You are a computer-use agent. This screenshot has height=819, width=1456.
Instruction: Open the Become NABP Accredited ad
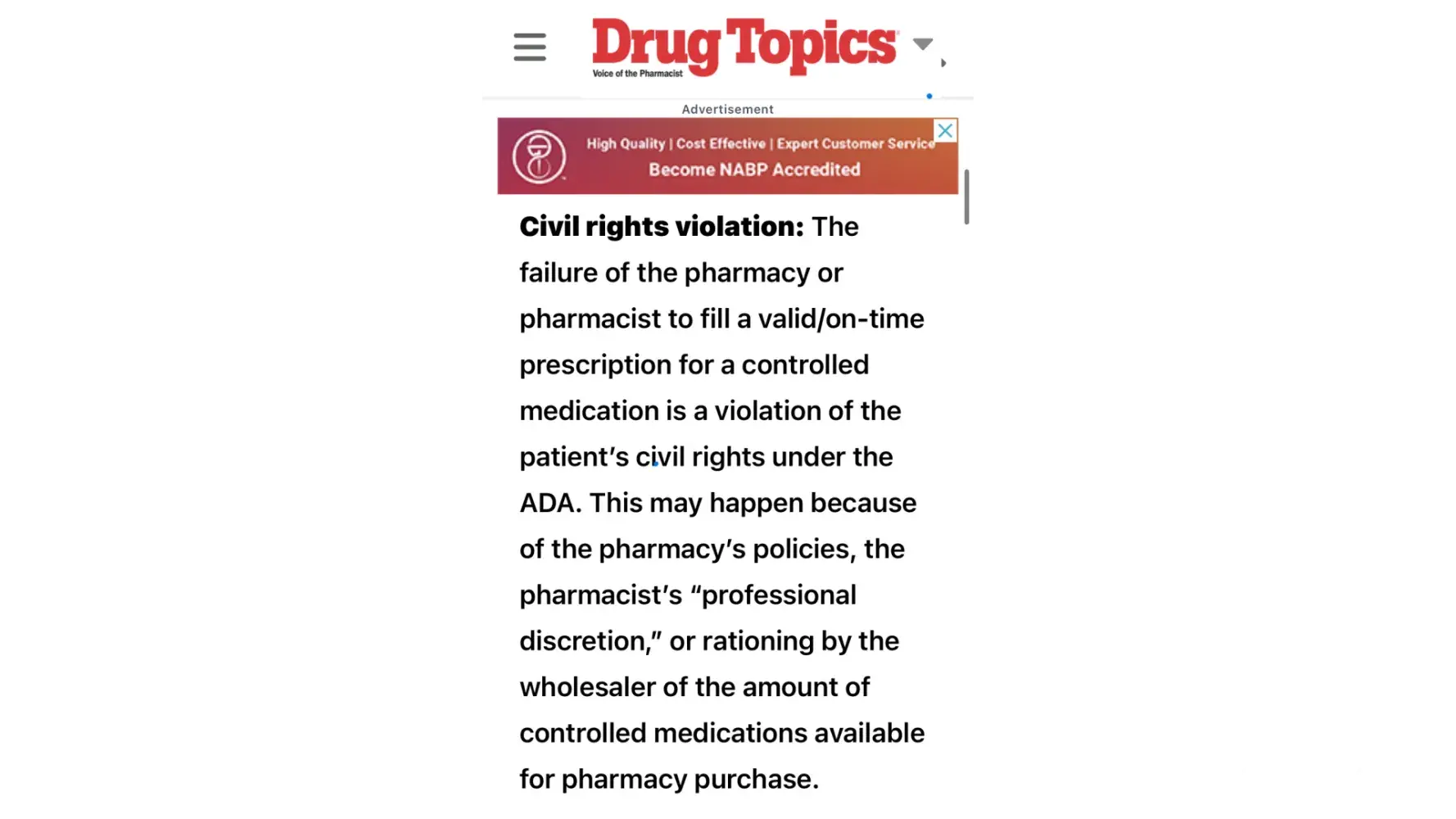[753, 169]
